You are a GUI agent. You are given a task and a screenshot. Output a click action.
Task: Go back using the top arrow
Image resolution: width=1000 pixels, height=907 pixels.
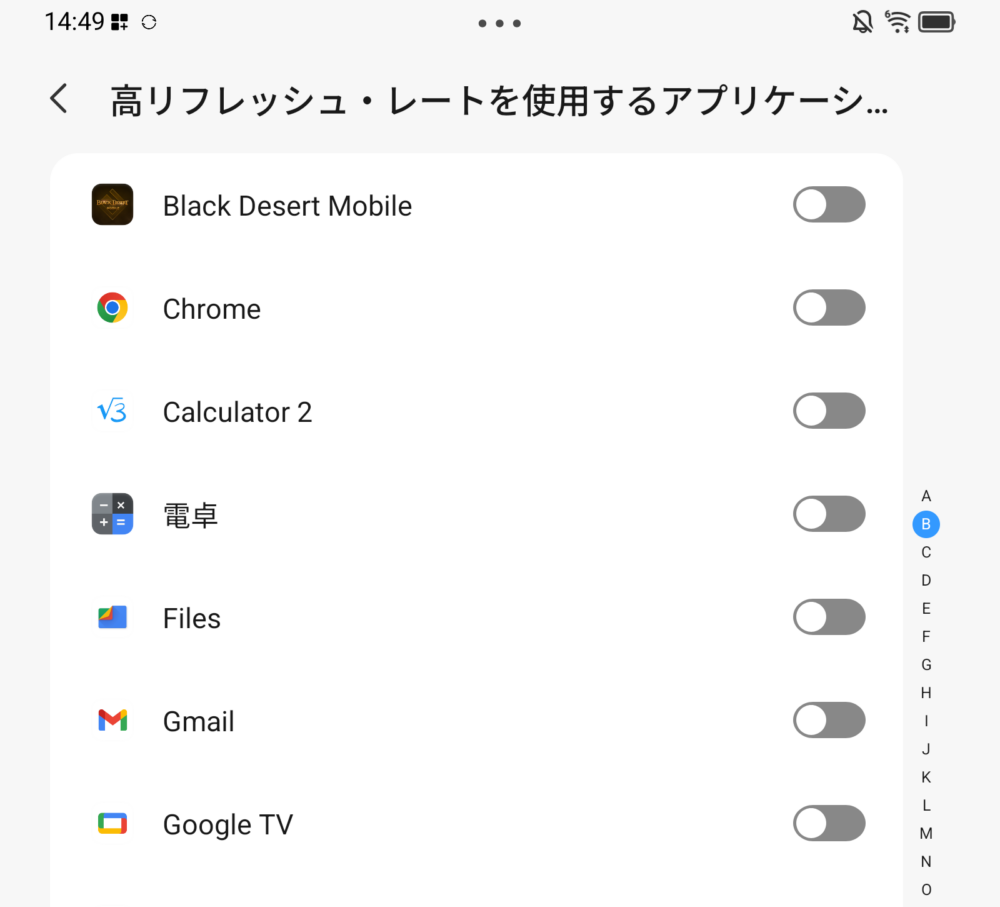(59, 99)
